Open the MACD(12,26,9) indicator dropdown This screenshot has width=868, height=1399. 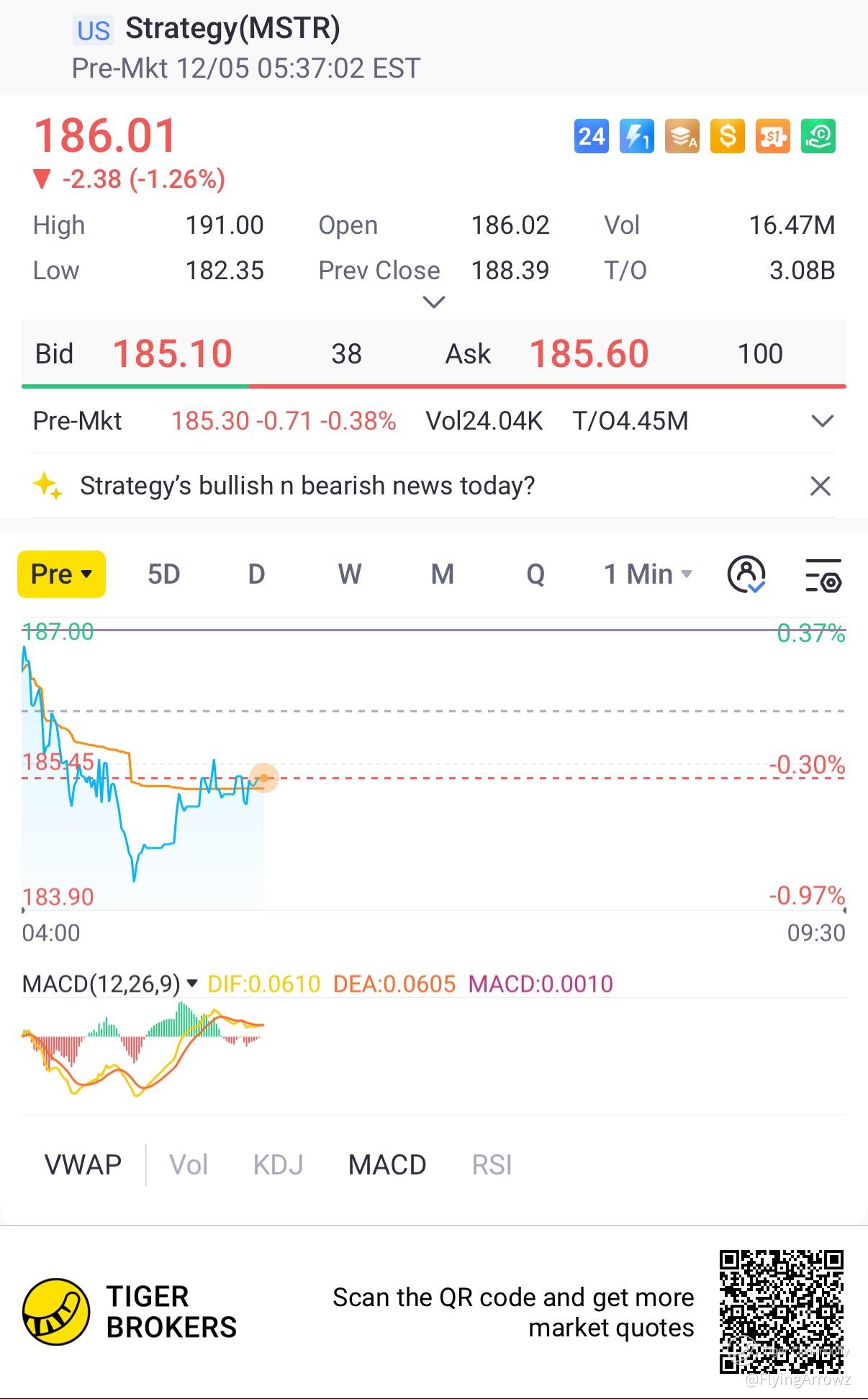[191, 983]
